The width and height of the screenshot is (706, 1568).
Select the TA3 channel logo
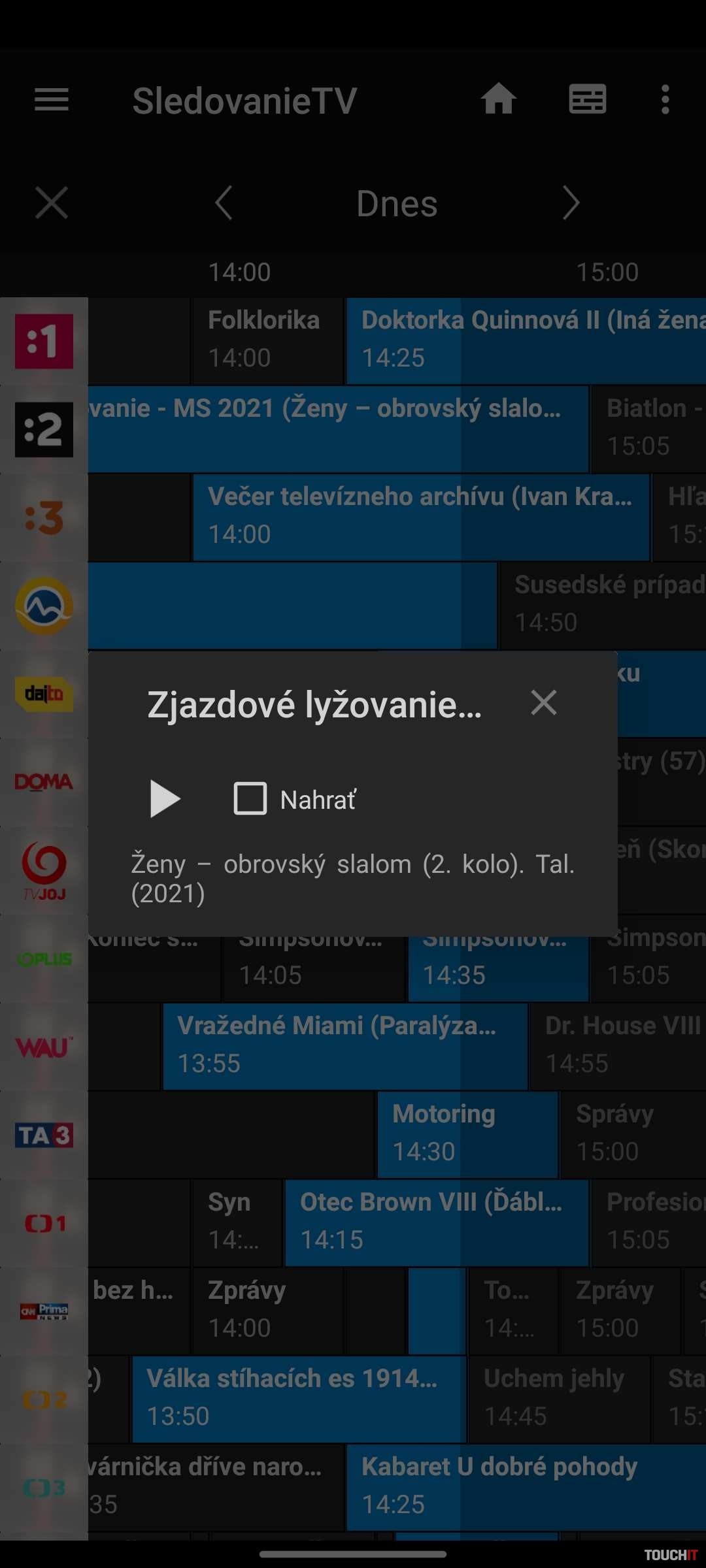(x=44, y=1135)
